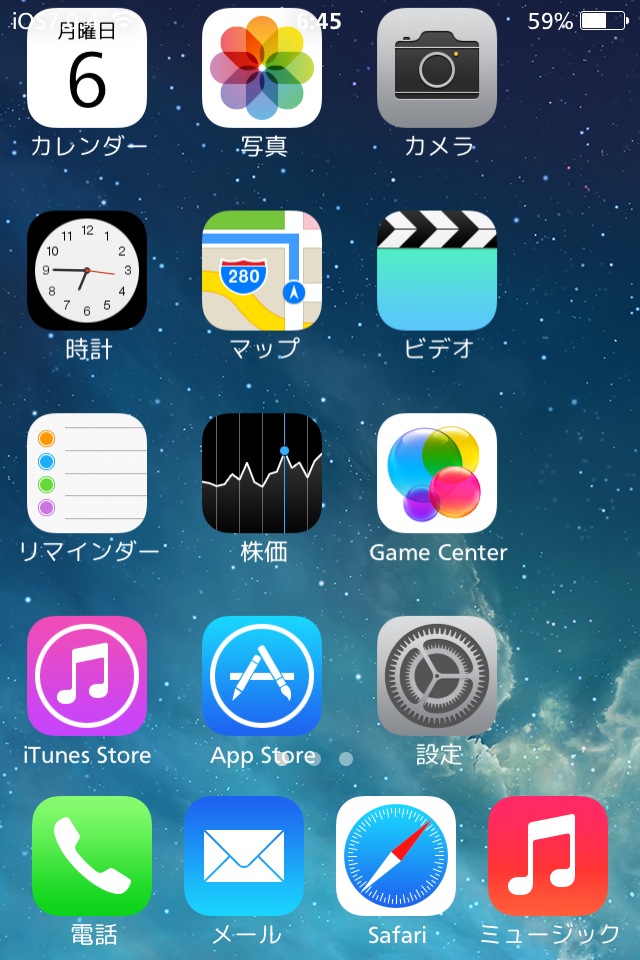Launch the App Store
Screen dimensions: 640x960
tap(262, 676)
